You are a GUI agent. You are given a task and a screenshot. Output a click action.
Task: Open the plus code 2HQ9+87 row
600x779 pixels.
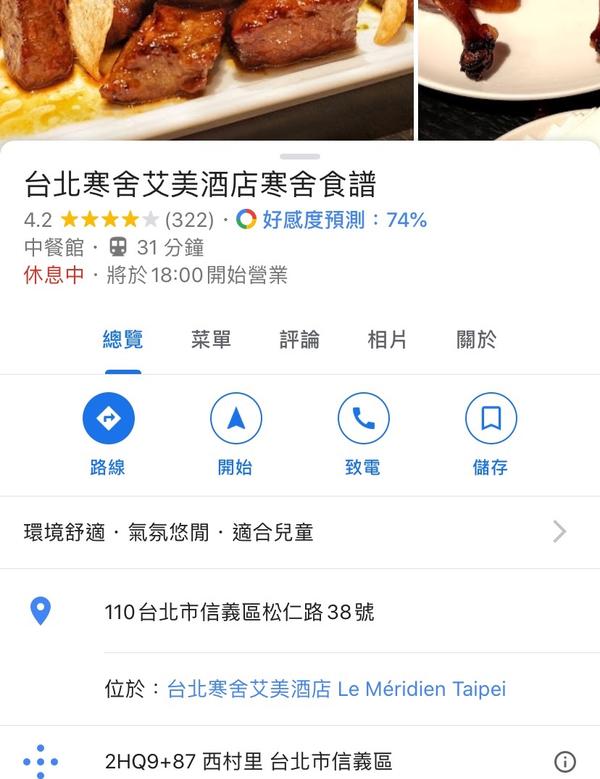click(x=248, y=762)
